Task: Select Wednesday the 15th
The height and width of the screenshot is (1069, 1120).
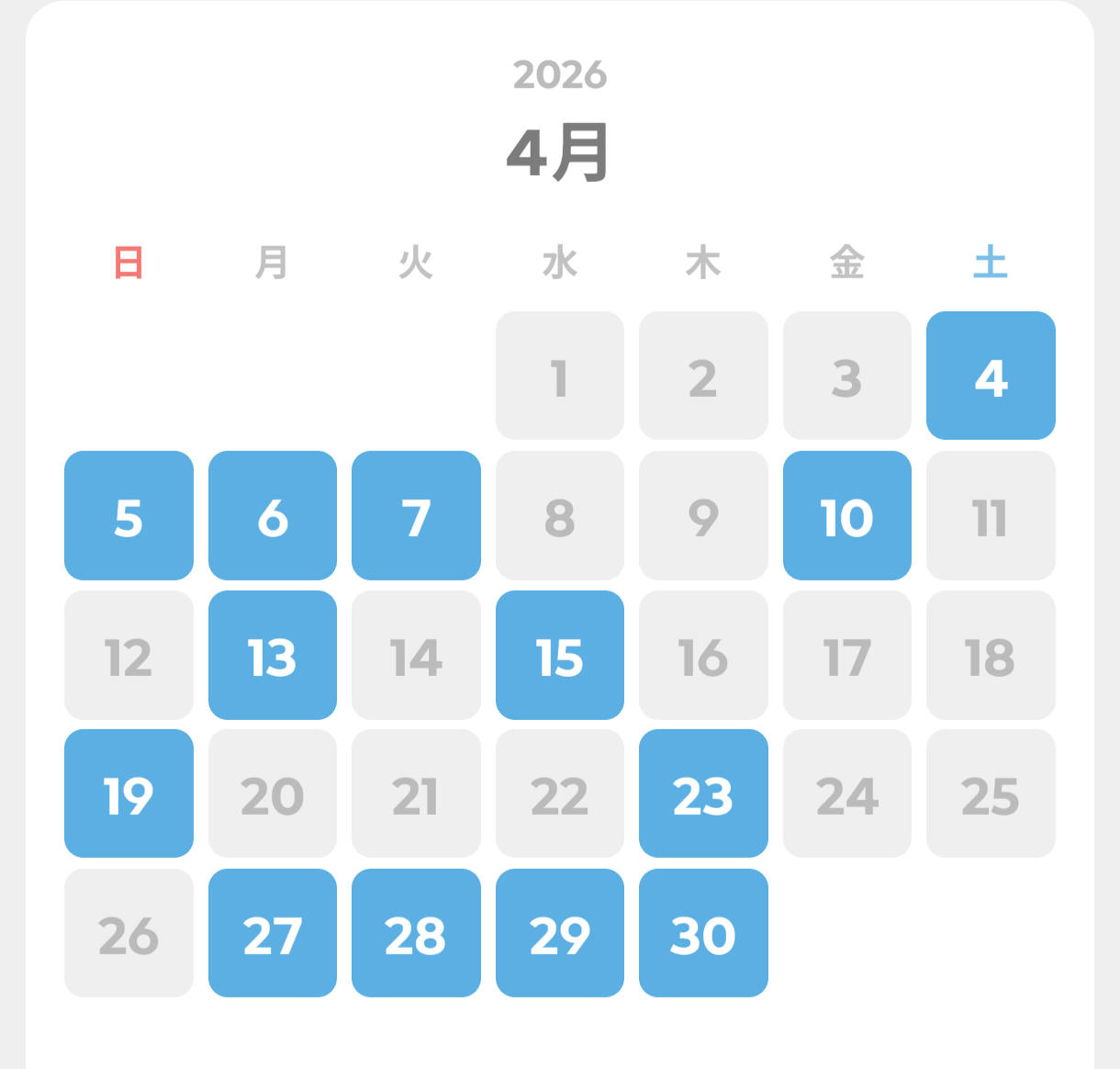Action: tap(560, 655)
